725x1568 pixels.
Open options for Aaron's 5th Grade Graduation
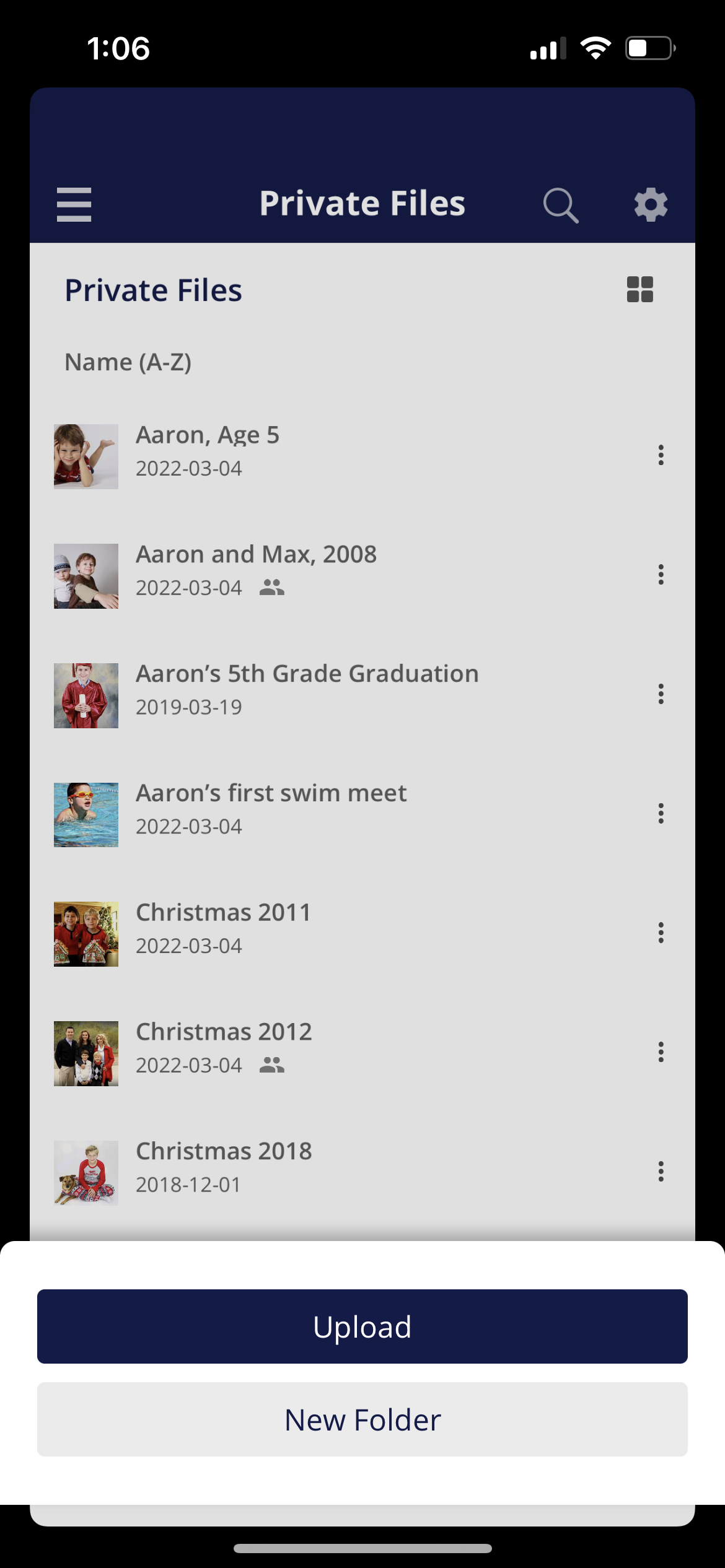pyautogui.click(x=661, y=694)
